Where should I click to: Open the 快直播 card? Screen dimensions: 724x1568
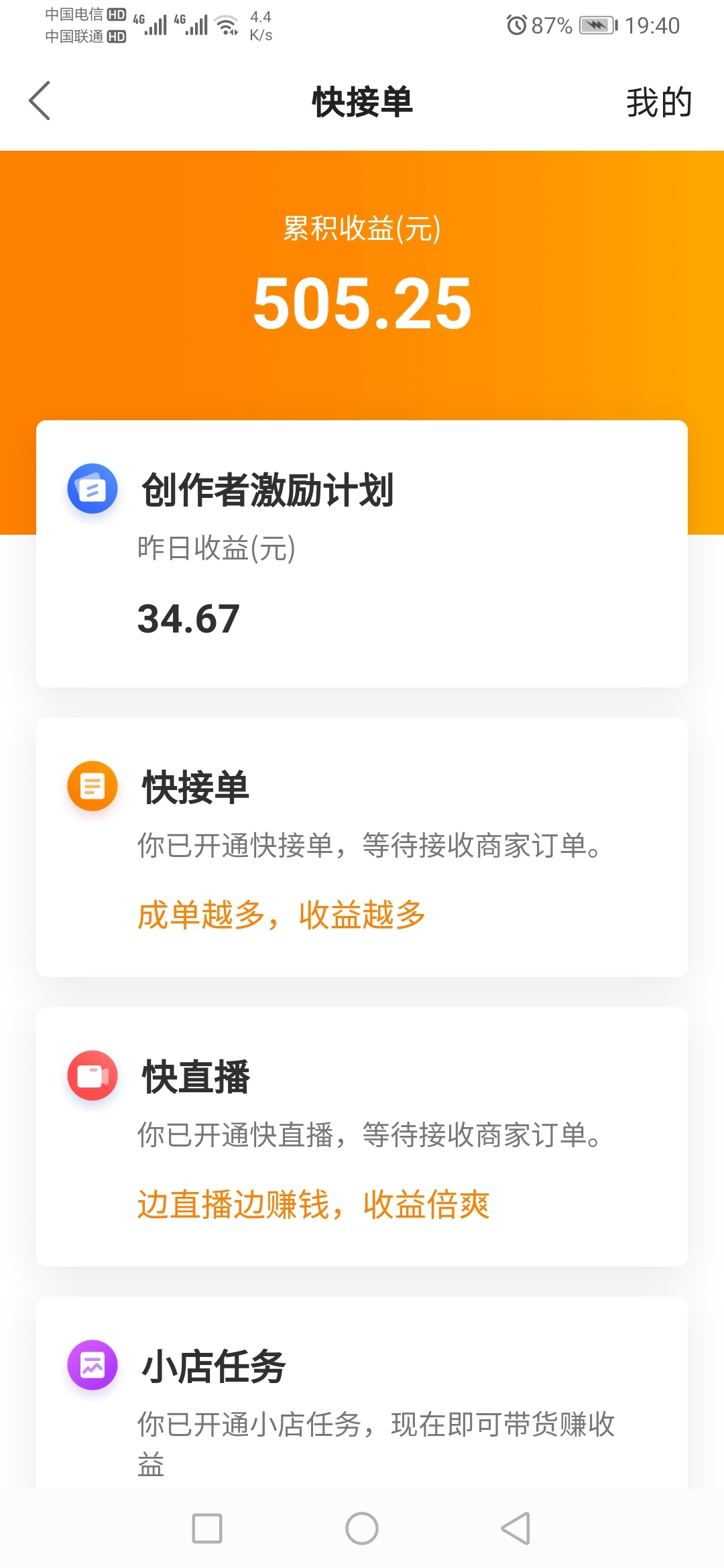(362, 1136)
